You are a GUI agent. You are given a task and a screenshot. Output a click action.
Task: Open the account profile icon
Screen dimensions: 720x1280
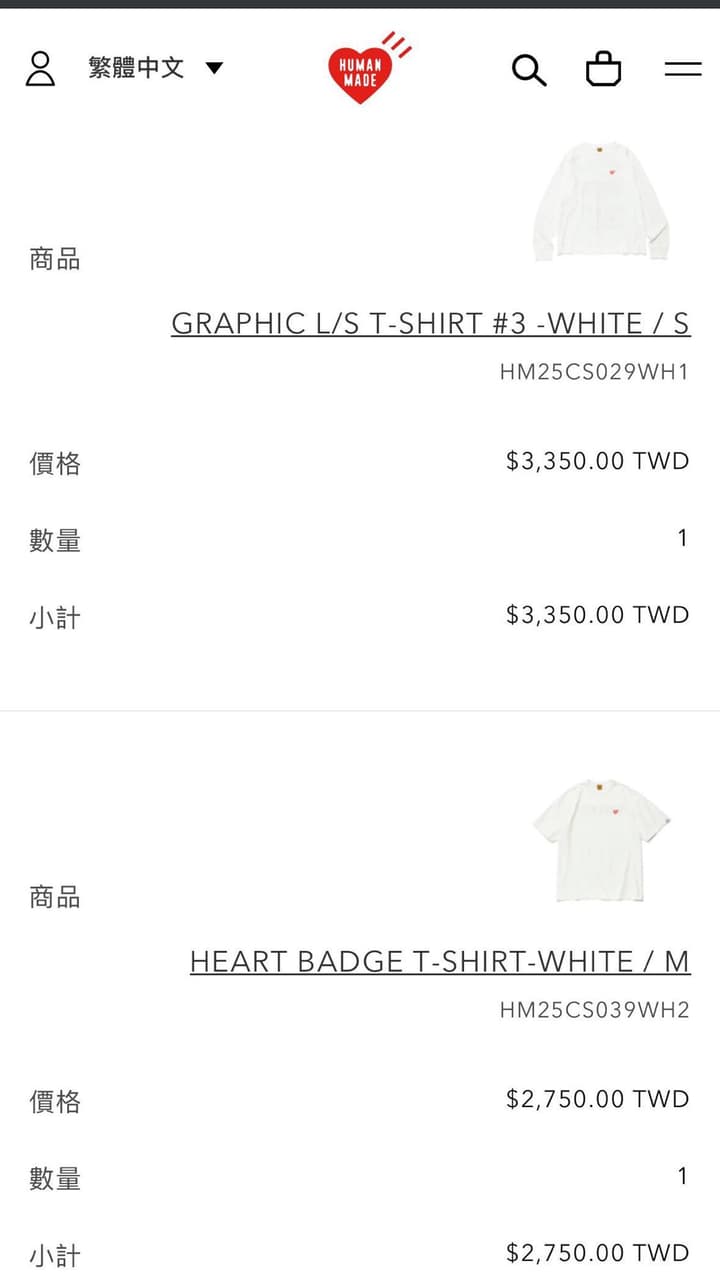coord(40,69)
